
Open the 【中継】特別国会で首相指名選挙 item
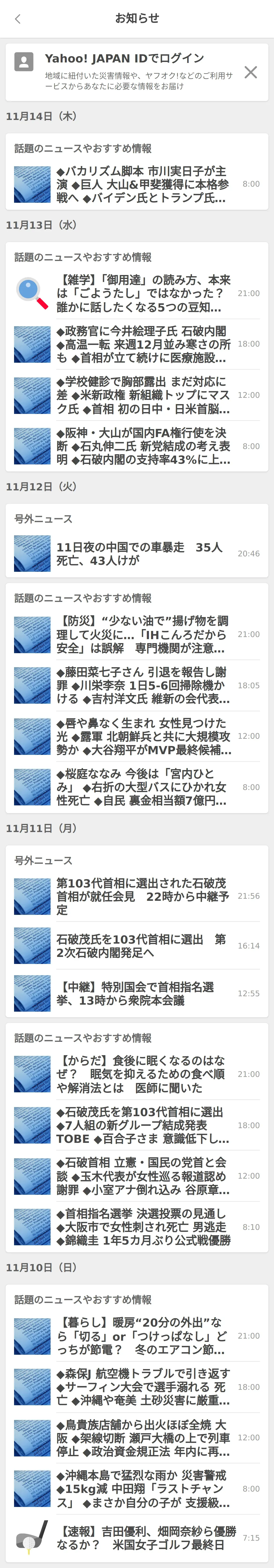coord(137,993)
